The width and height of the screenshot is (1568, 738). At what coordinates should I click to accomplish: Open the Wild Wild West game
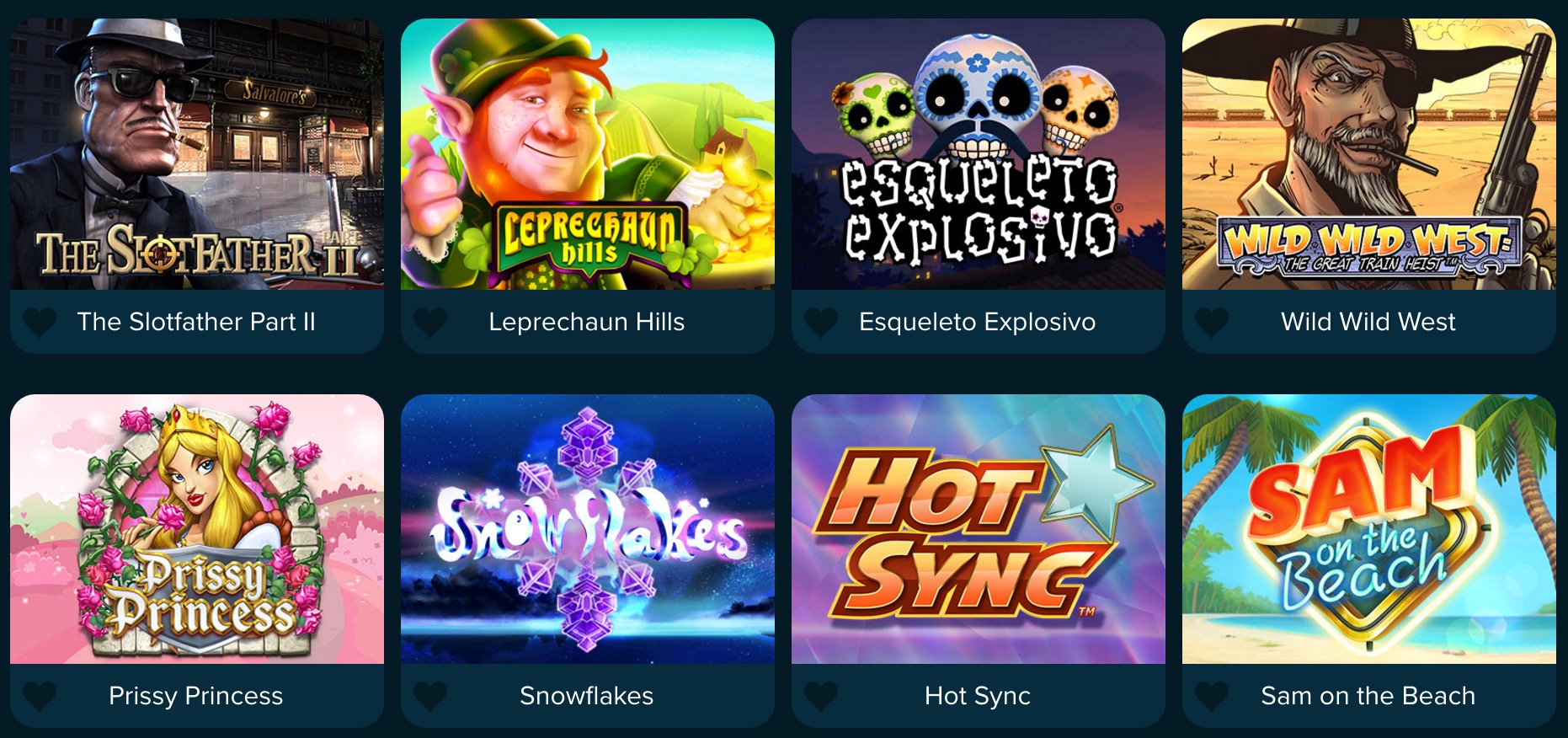(x=1368, y=155)
